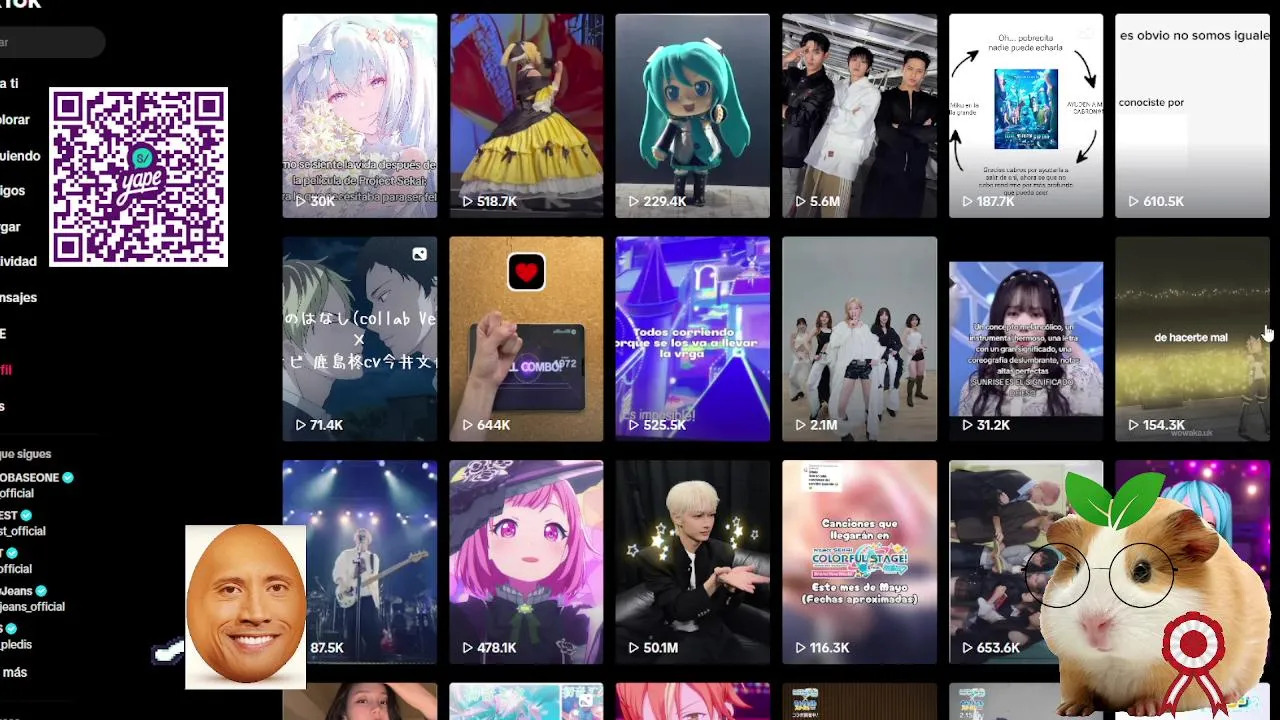Open the pink-haired anime video with 478.1K views

(526, 561)
